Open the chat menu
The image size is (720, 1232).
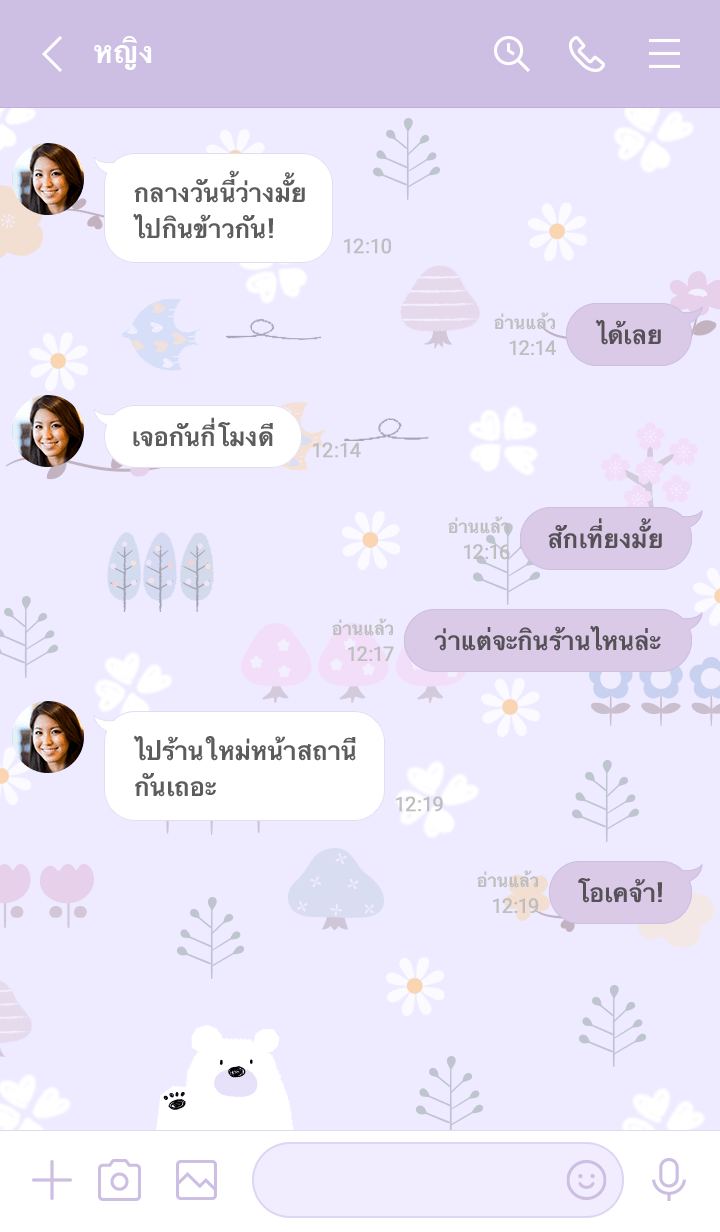(664, 54)
